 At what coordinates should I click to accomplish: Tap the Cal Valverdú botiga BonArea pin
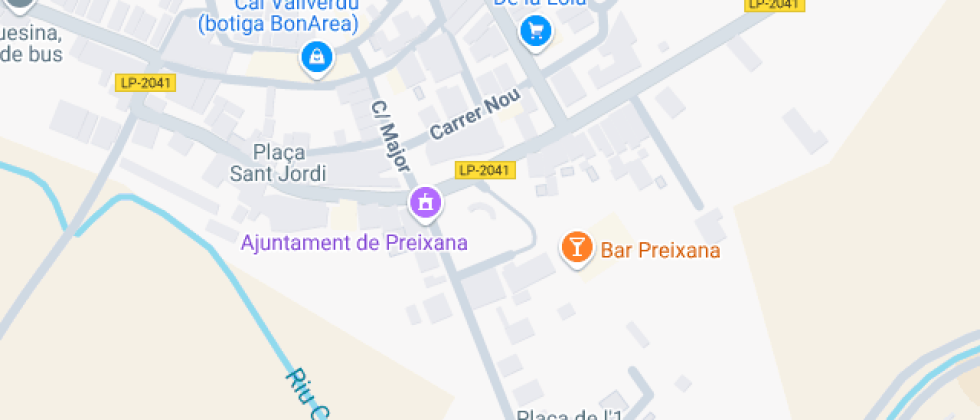click(x=317, y=59)
